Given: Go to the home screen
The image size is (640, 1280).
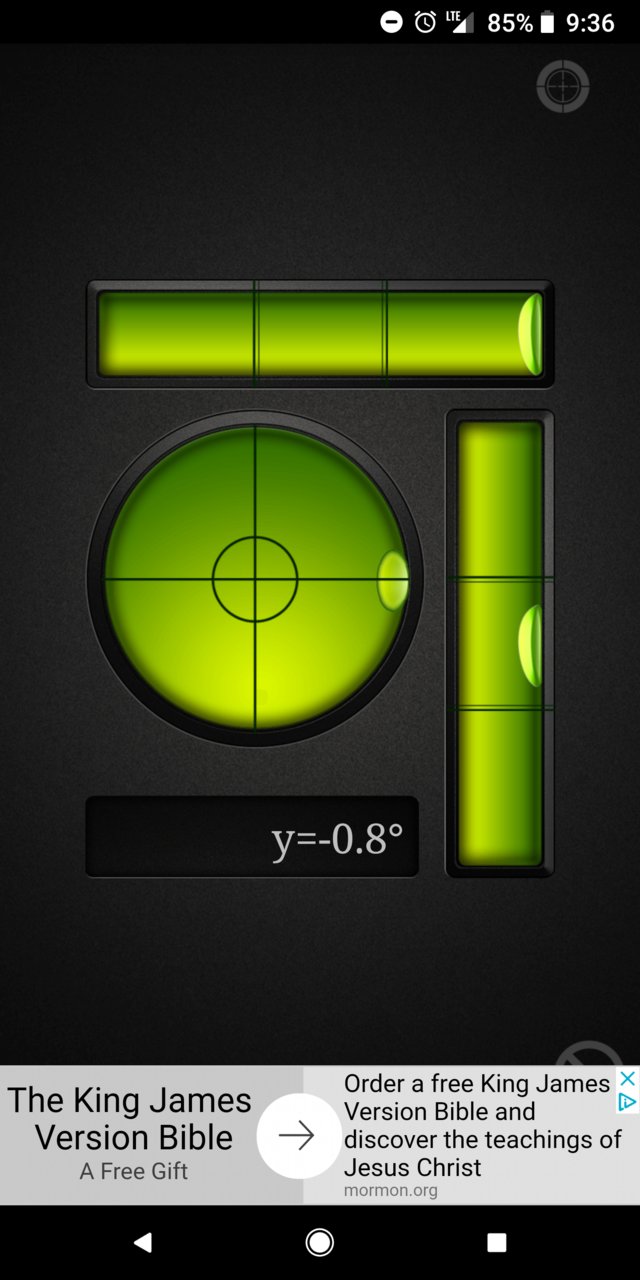Looking at the screenshot, I should pyautogui.click(x=320, y=1242).
